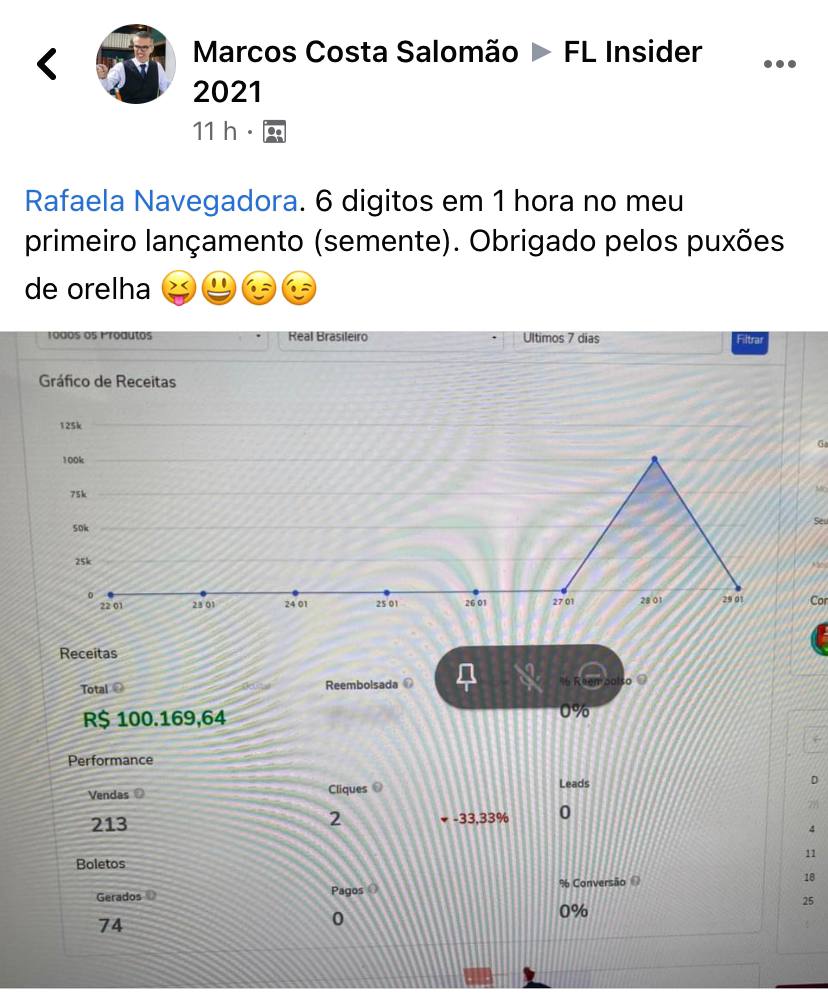Open the post's three-dot overflow menu
Image resolution: width=828 pixels, height=994 pixels.
(x=779, y=64)
